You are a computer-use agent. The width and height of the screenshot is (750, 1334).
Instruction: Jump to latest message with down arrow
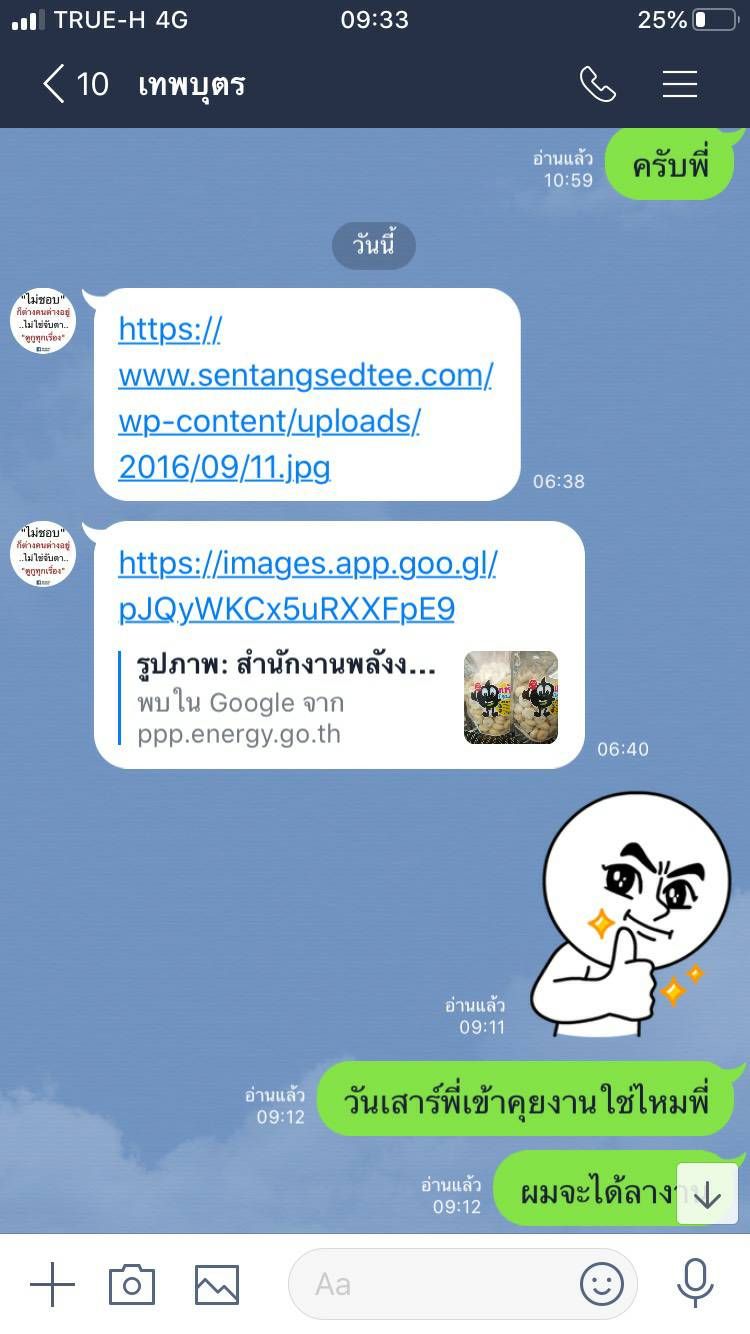point(707,1194)
